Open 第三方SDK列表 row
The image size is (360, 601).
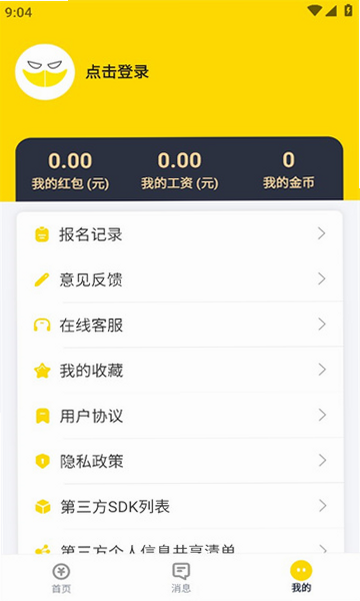click(179, 506)
